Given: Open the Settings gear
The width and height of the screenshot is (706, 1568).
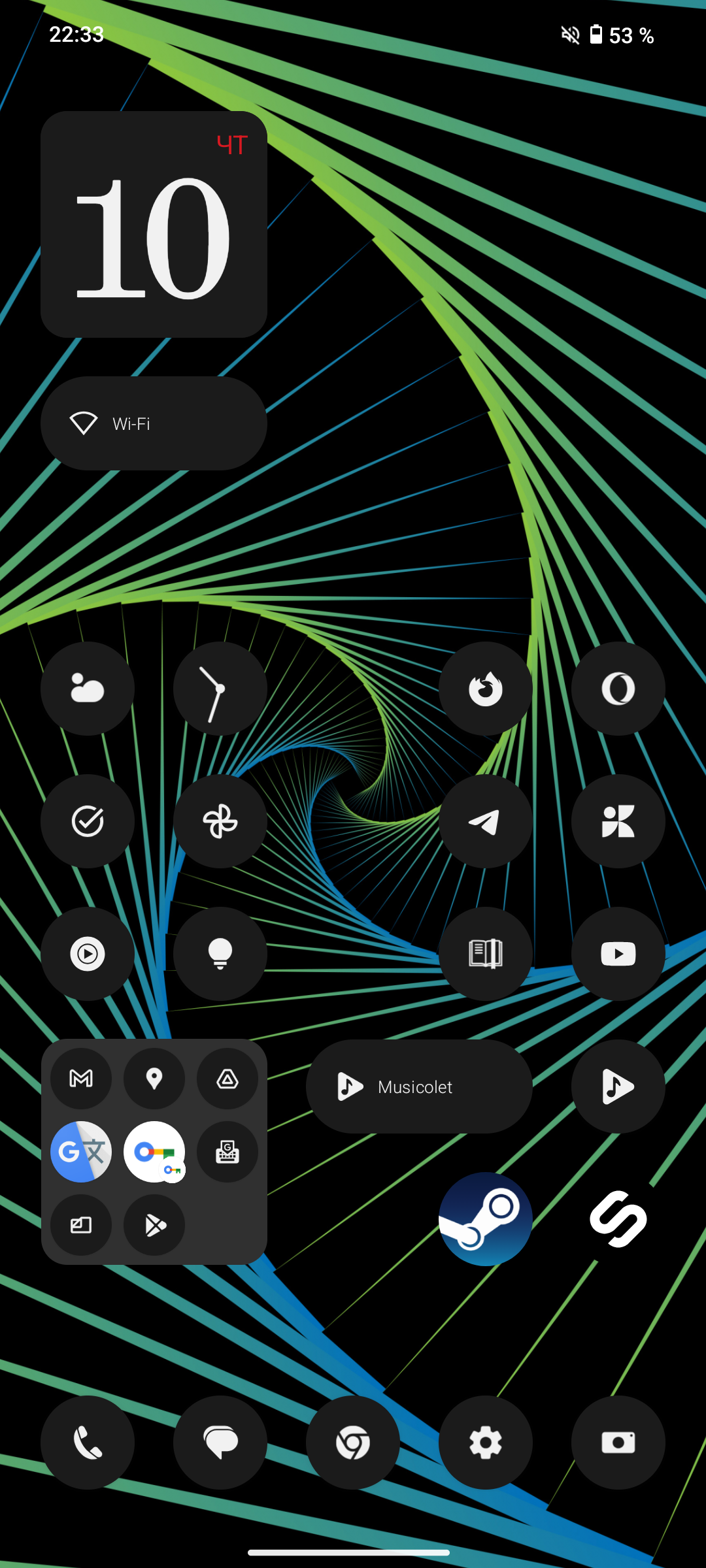Looking at the screenshot, I should click(x=486, y=1443).
